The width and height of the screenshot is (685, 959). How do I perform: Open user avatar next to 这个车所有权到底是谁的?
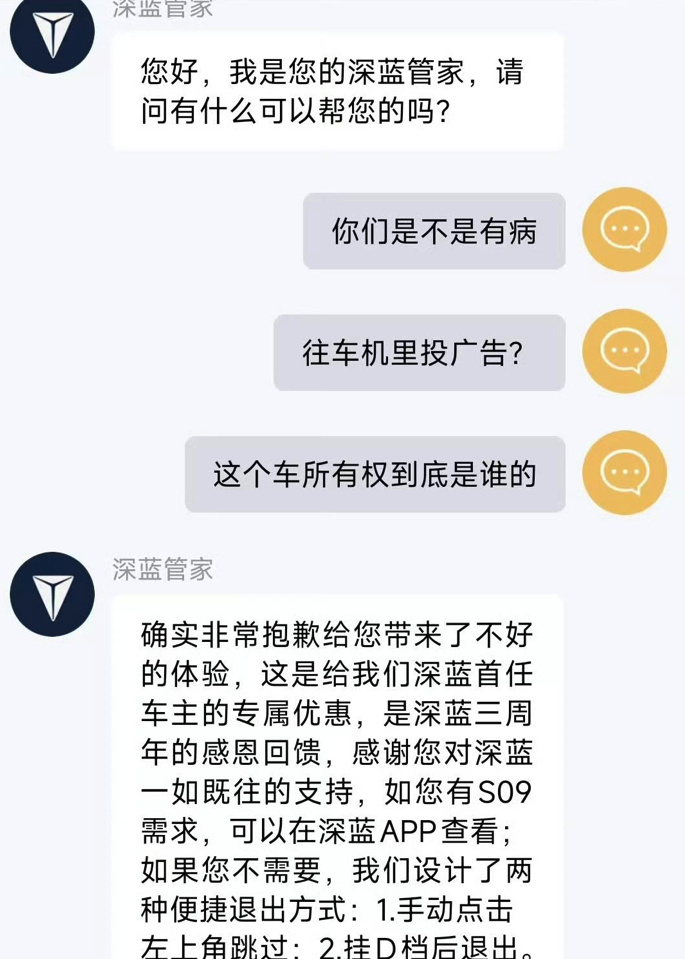[624, 472]
